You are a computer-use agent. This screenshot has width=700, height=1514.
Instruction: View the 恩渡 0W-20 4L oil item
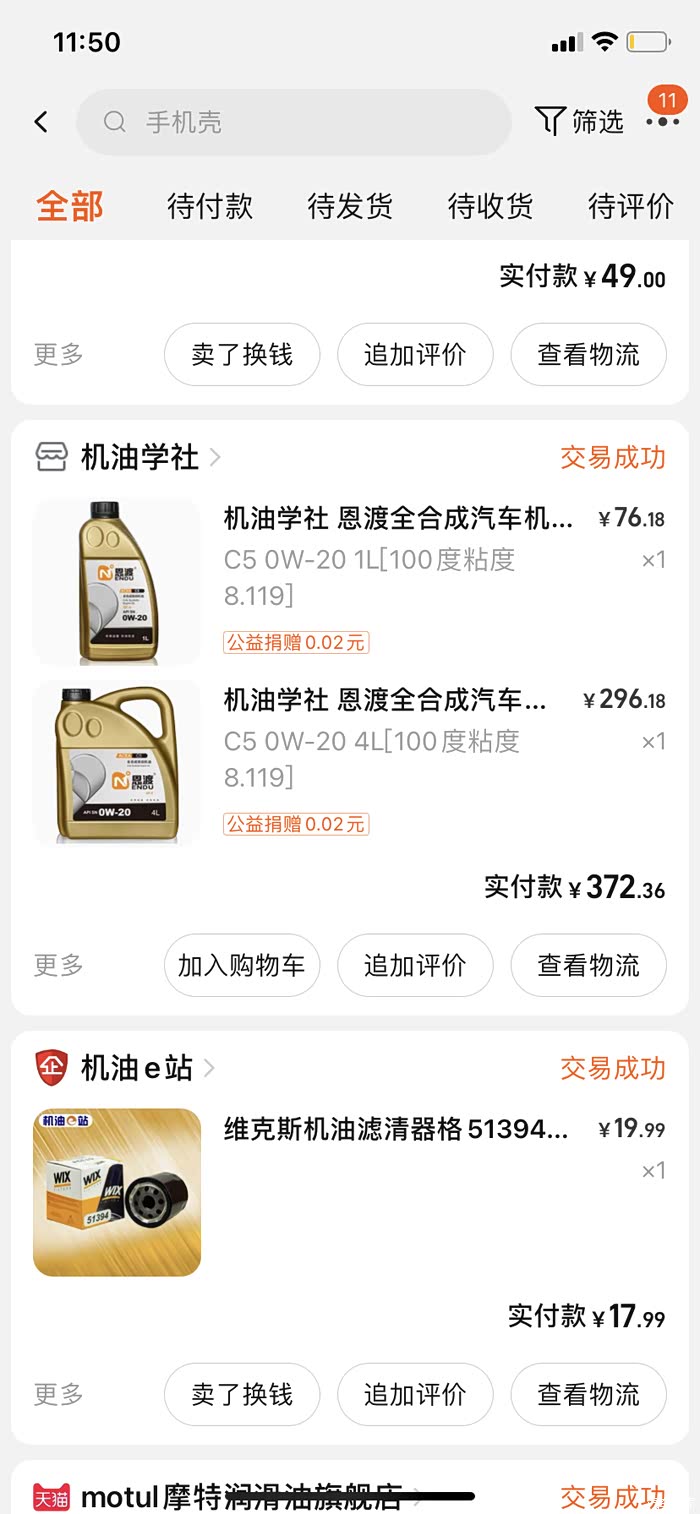click(x=385, y=700)
